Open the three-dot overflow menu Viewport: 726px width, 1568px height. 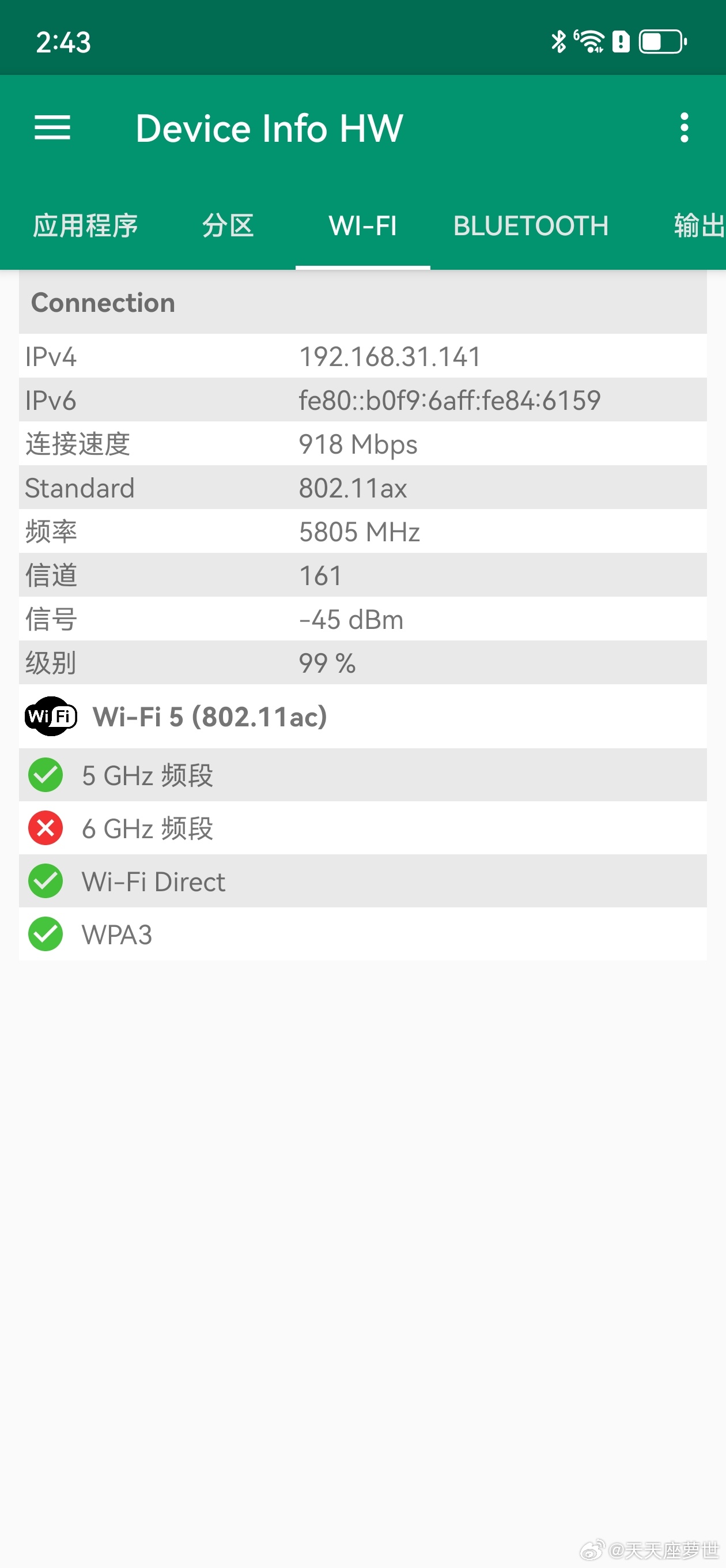(x=684, y=128)
